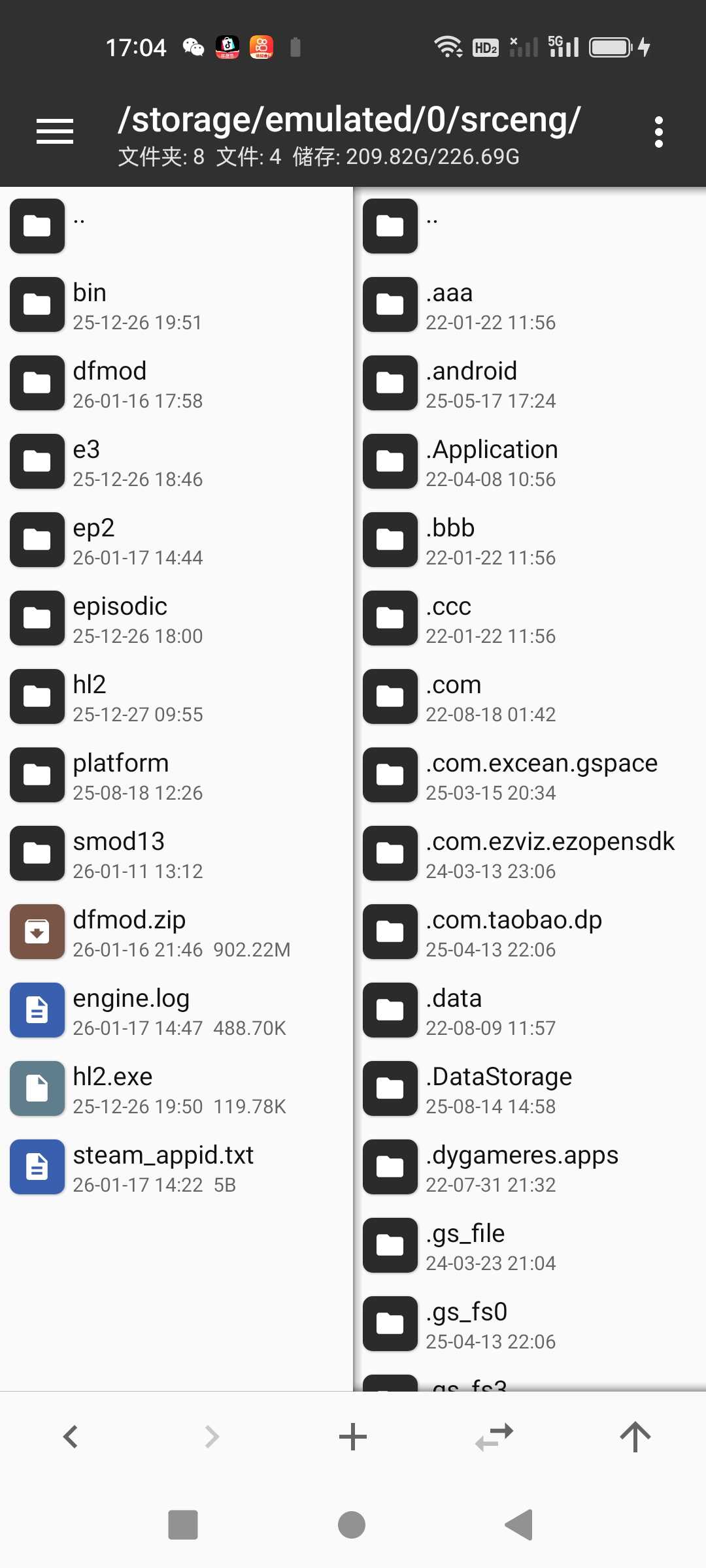
Task: Open the hamburger drawer menu
Action: [55, 132]
